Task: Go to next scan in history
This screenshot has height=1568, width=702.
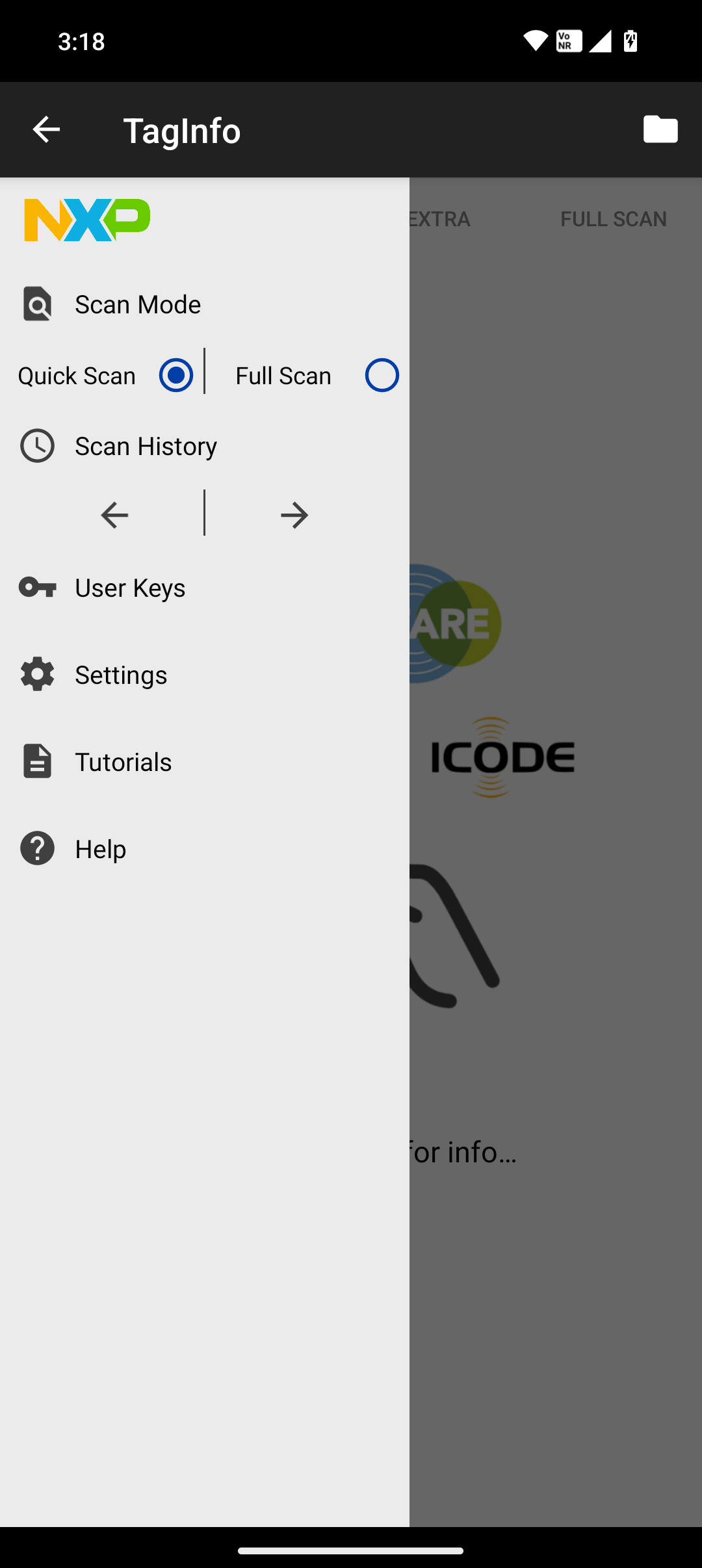Action: (x=294, y=515)
